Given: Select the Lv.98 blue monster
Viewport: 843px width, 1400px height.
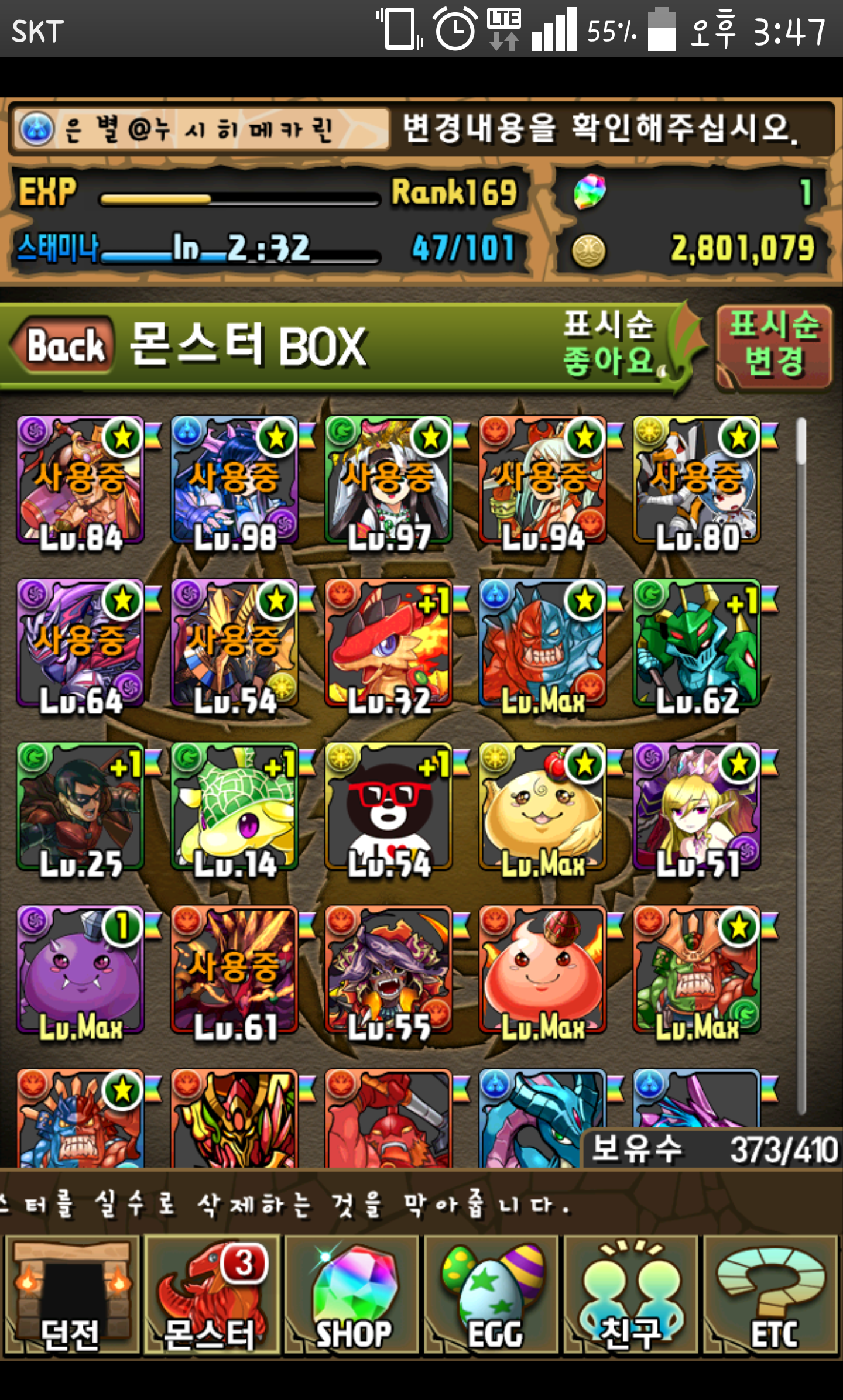Looking at the screenshot, I should tap(234, 481).
